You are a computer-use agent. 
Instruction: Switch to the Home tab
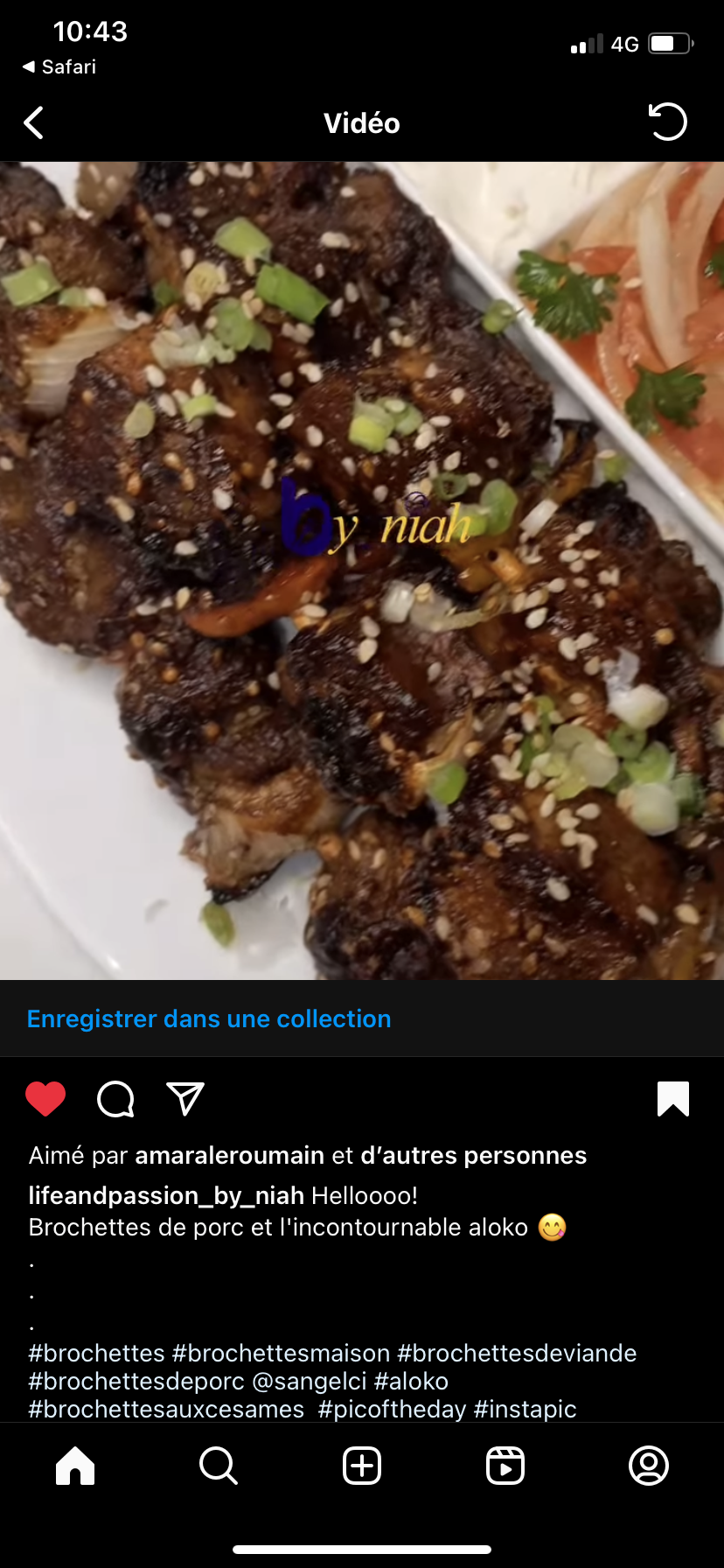point(75,1466)
